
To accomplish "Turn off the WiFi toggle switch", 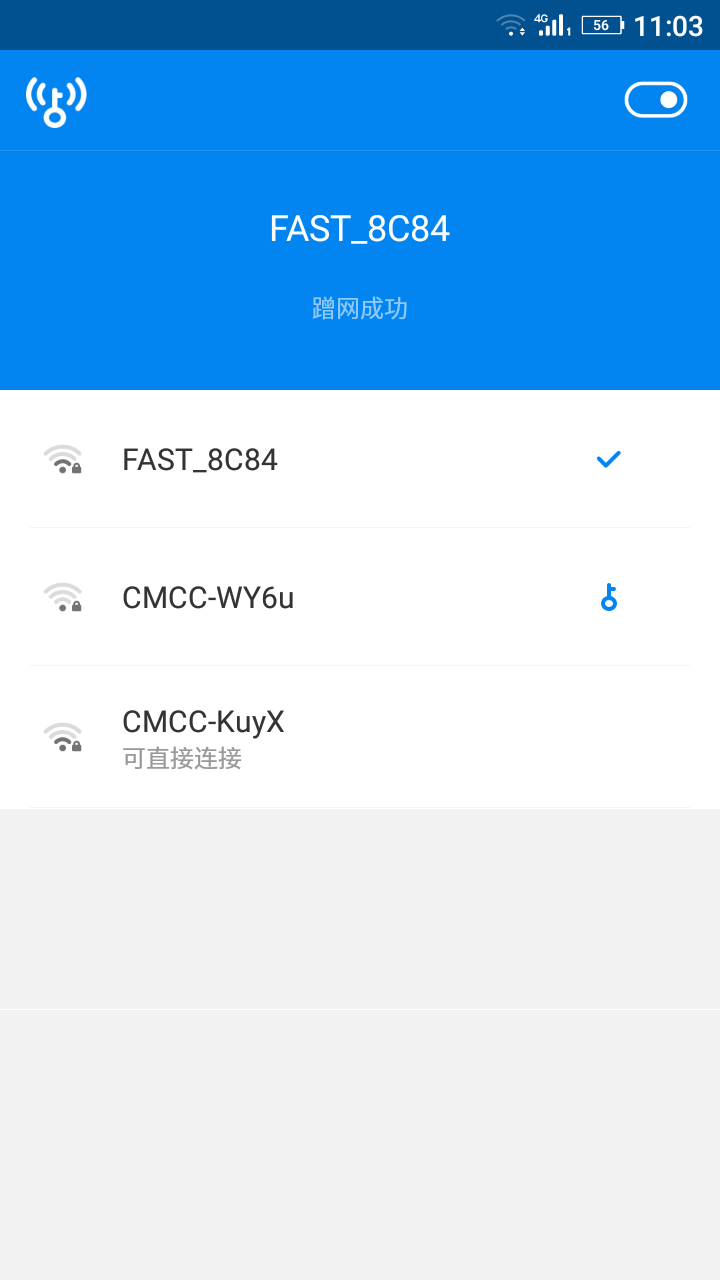I will click(x=656, y=100).
